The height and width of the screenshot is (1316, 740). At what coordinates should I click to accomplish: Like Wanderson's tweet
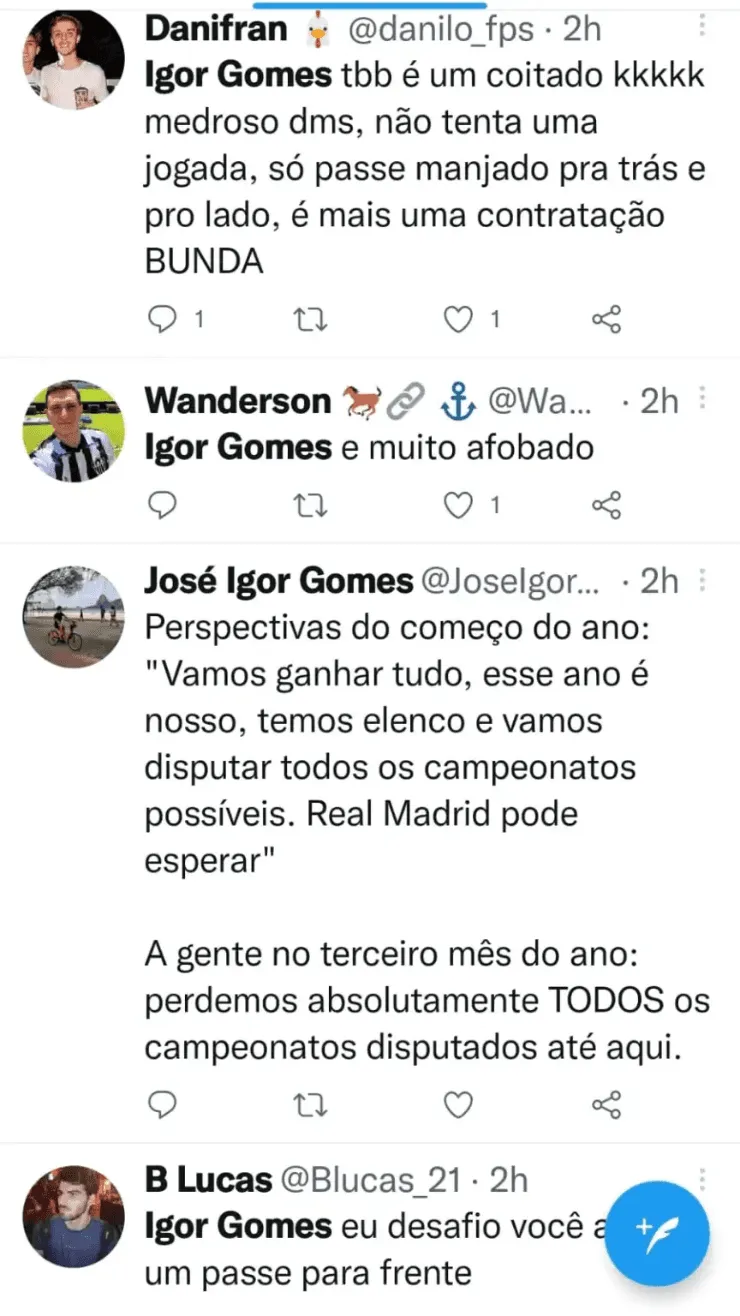[458, 506]
